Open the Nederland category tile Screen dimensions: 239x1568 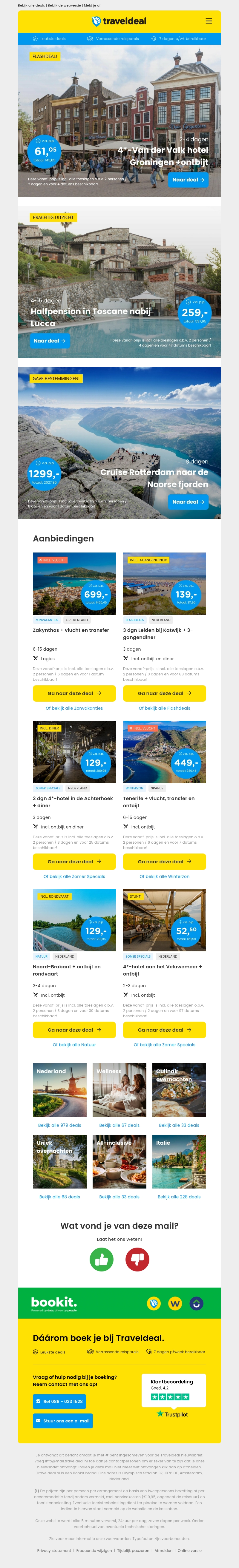60,1089
